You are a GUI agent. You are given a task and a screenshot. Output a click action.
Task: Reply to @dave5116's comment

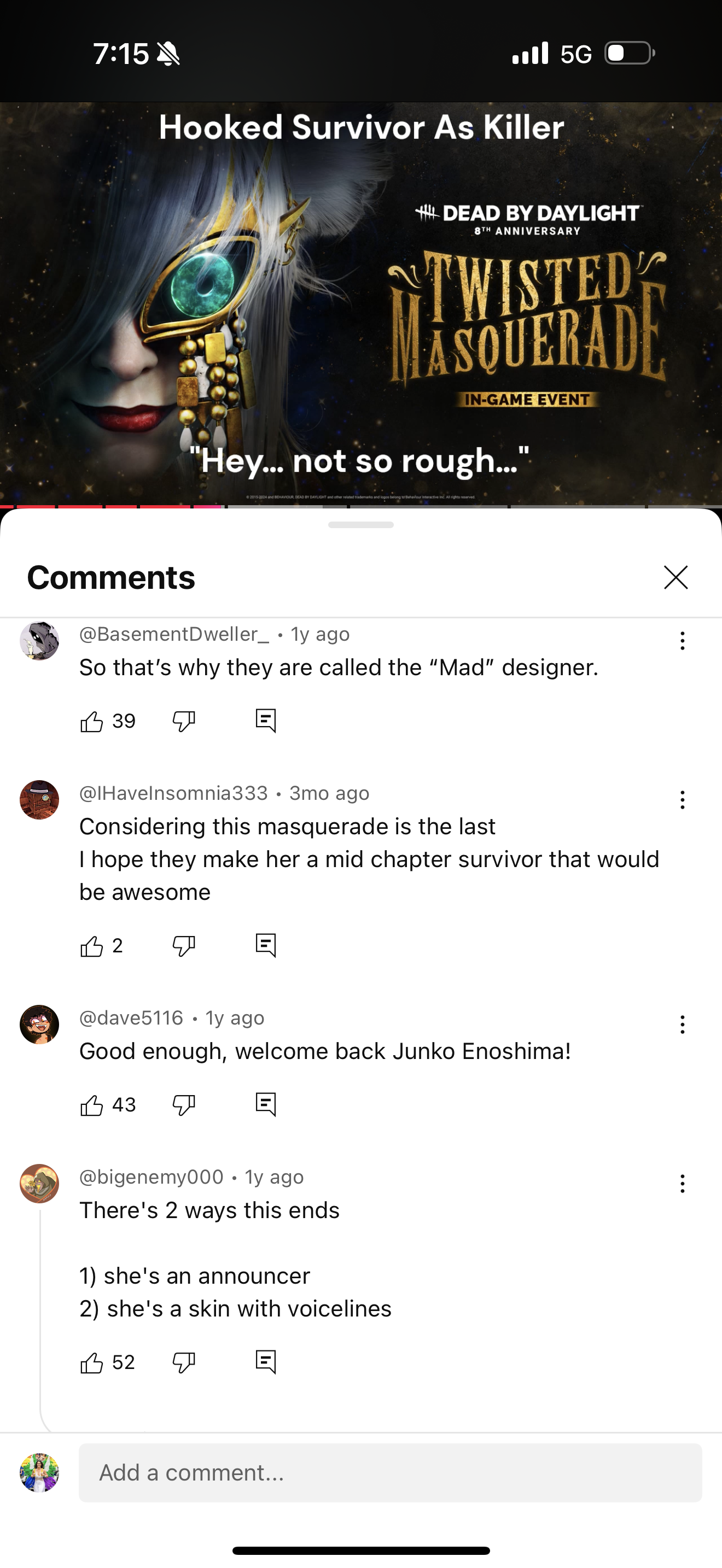266,1105
